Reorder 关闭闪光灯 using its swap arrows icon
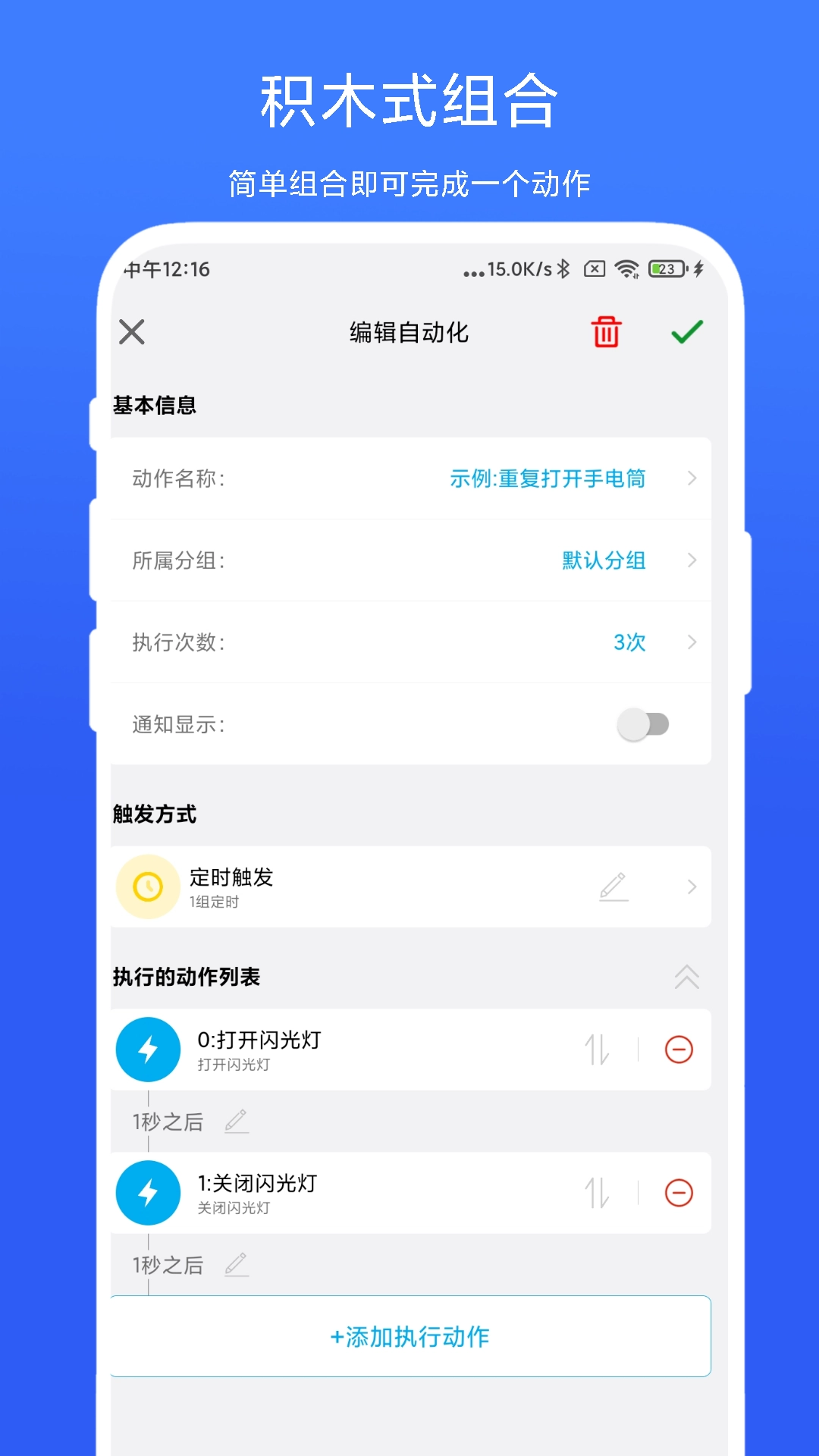The width and height of the screenshot is (819, 1456). tap(598, 1192)
